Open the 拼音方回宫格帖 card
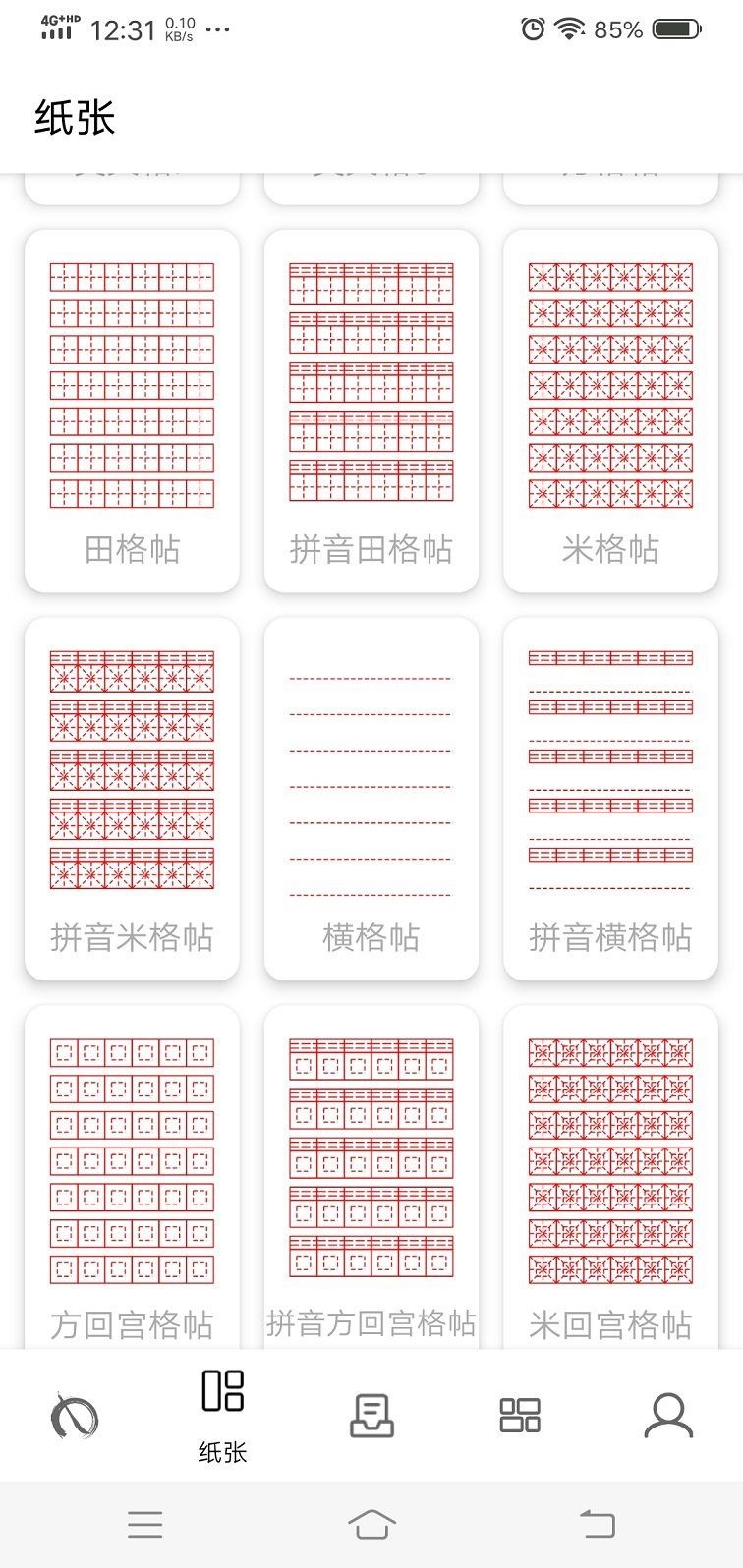Image resolution: width=743 pixels, height=1568 pixels. 371,1179
